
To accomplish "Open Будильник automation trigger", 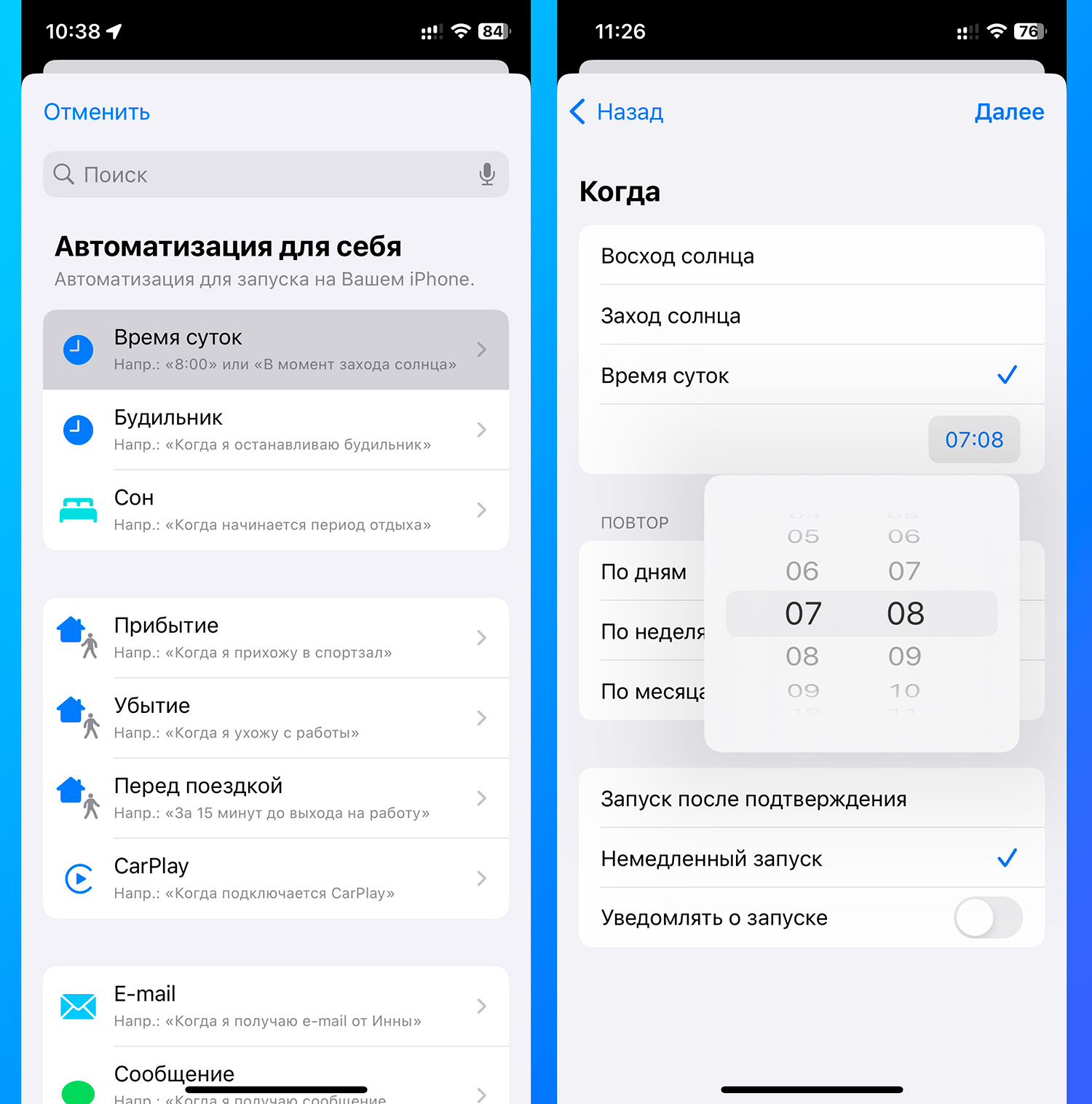I will click(x=275, y=430).
